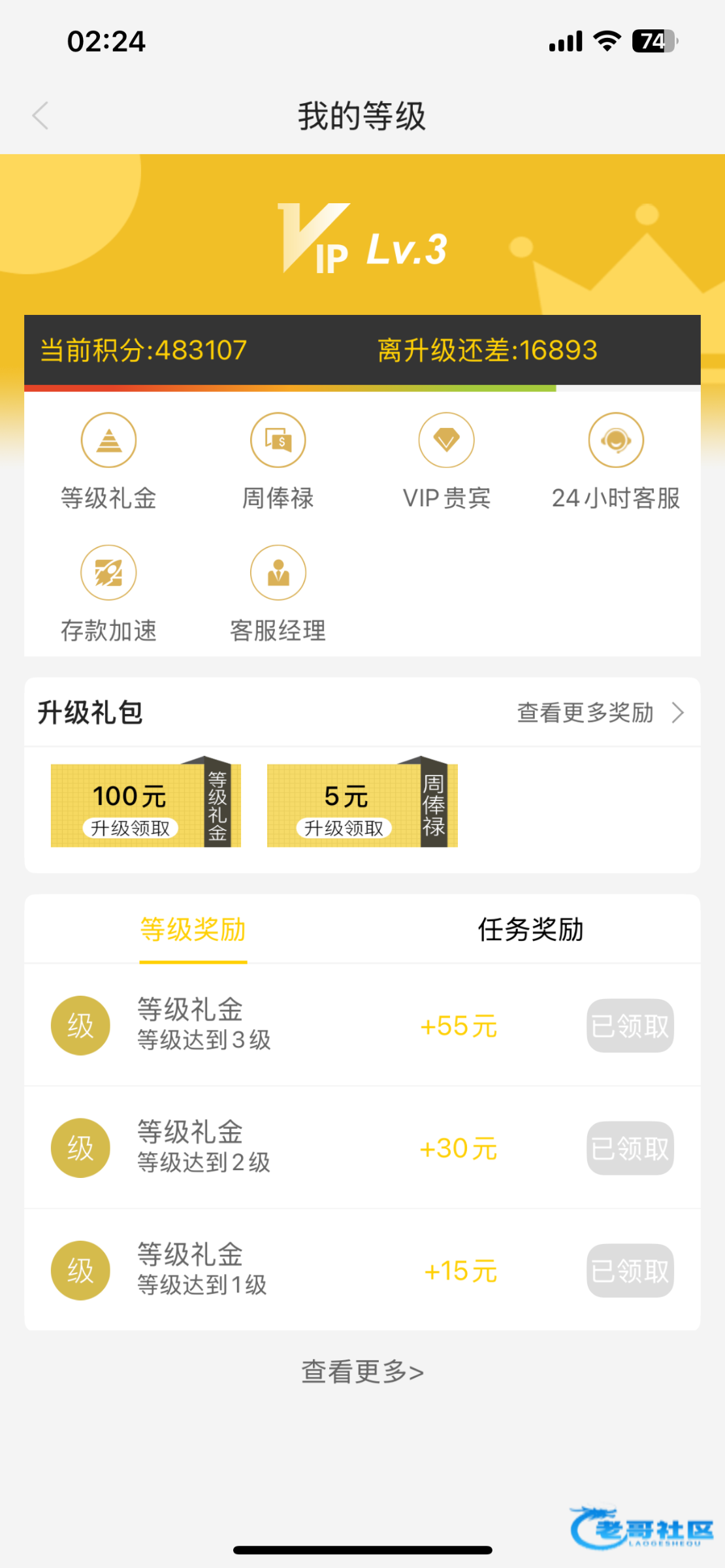Open the 存款加速 benefit icon
Image resolution: width=725 pixels, height=1568 pixels.
108,573
